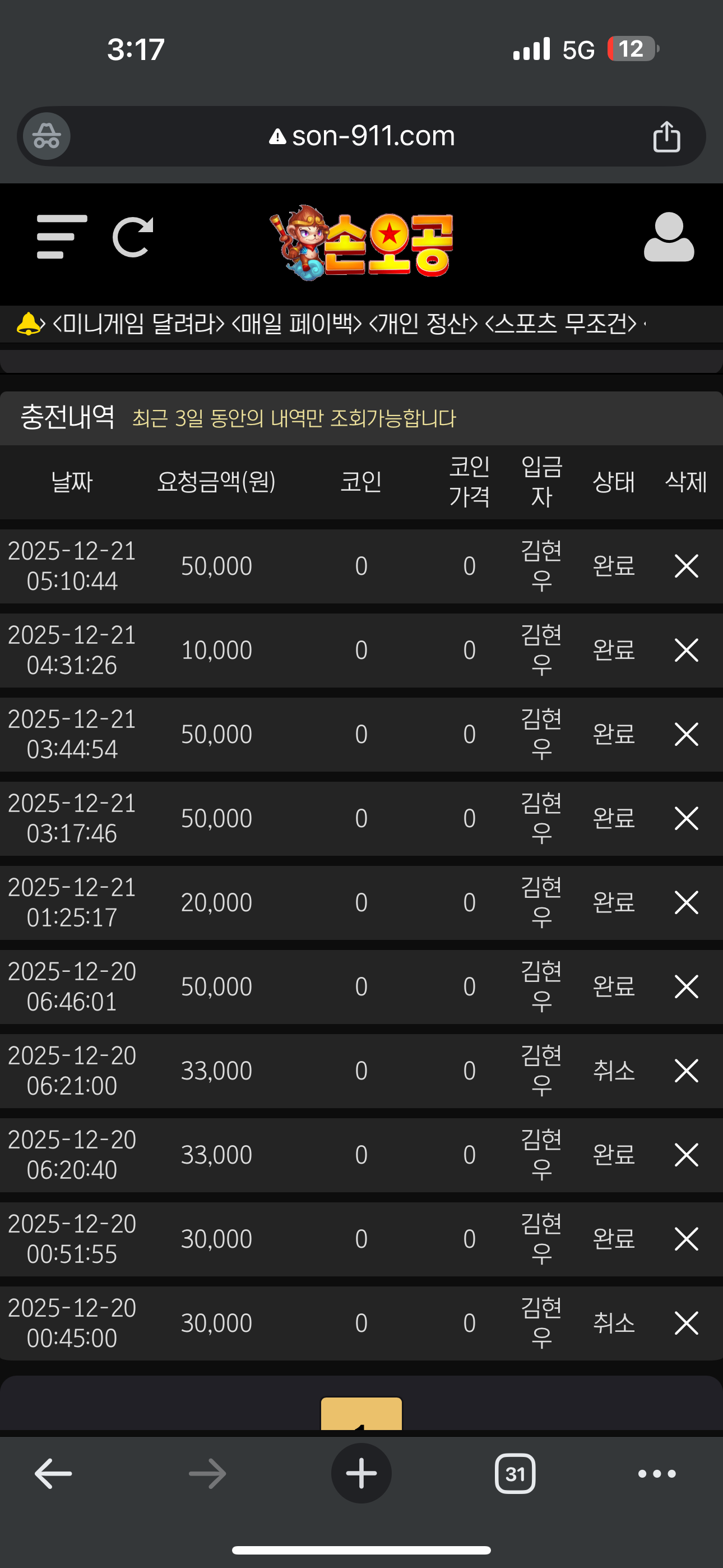The image size is (723, 1568).
Task: Delete the 00:51:55 charge record
Action: (686, 1239)
